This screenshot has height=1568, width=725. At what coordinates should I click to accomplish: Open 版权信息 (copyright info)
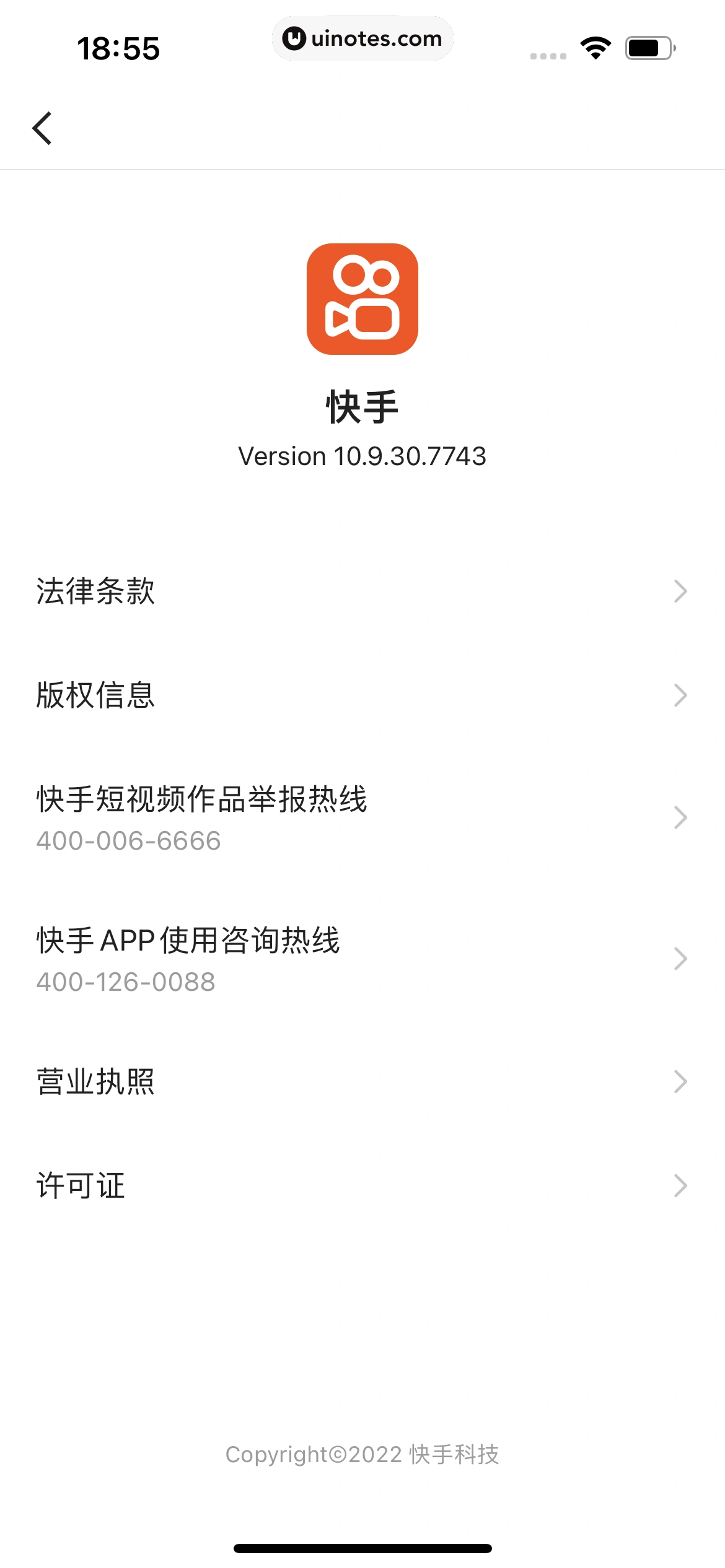pos(362,695)
